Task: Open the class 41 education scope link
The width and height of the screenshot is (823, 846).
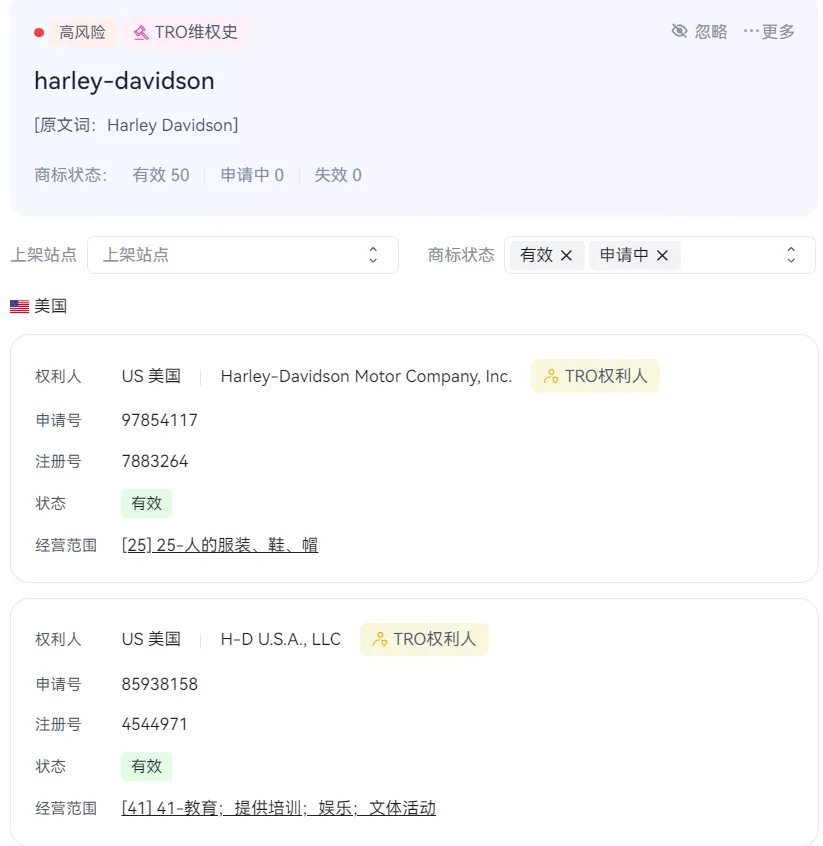Action: coord(278,808)
